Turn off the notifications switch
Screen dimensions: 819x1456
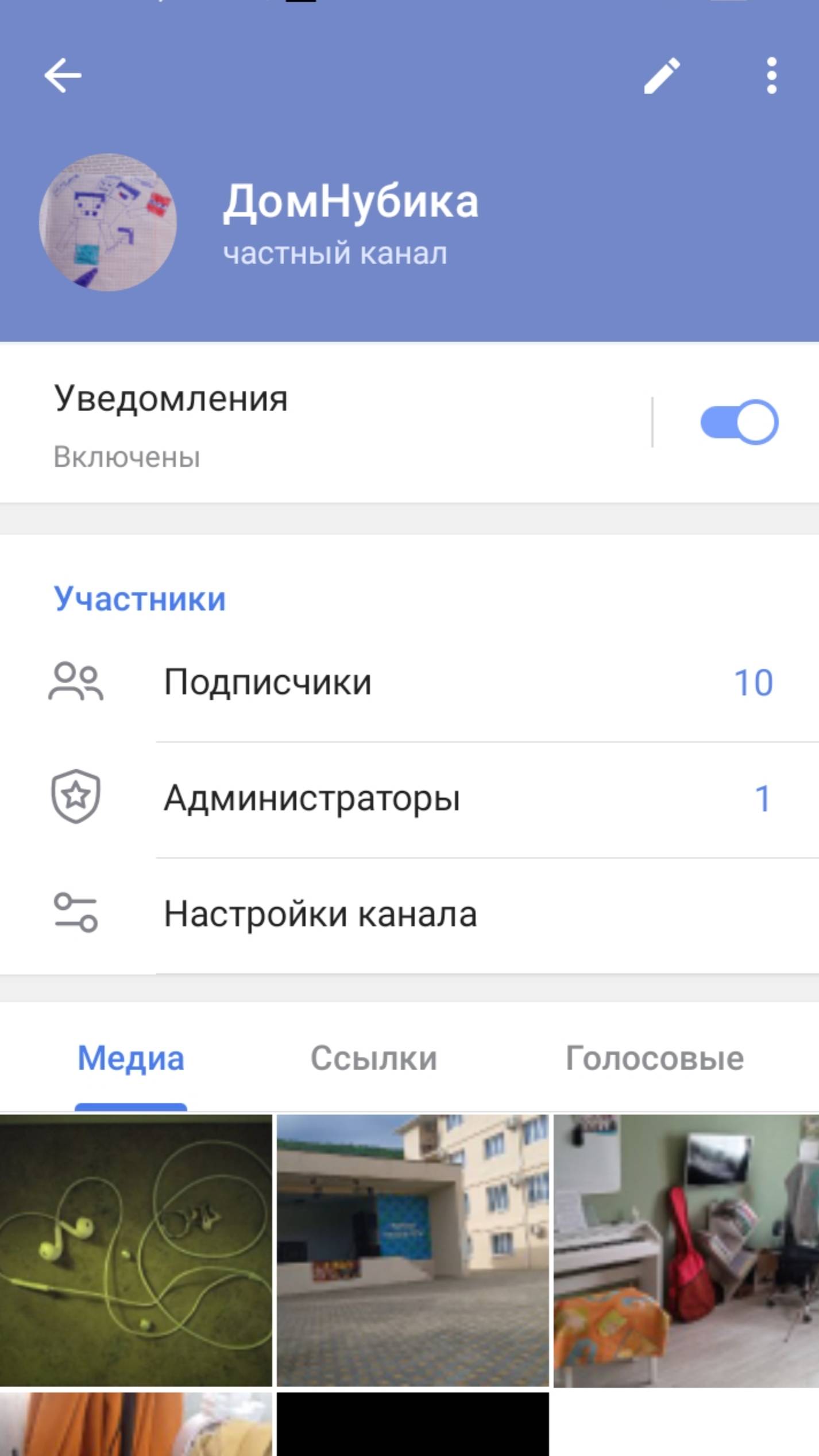(x=739, y=423)
